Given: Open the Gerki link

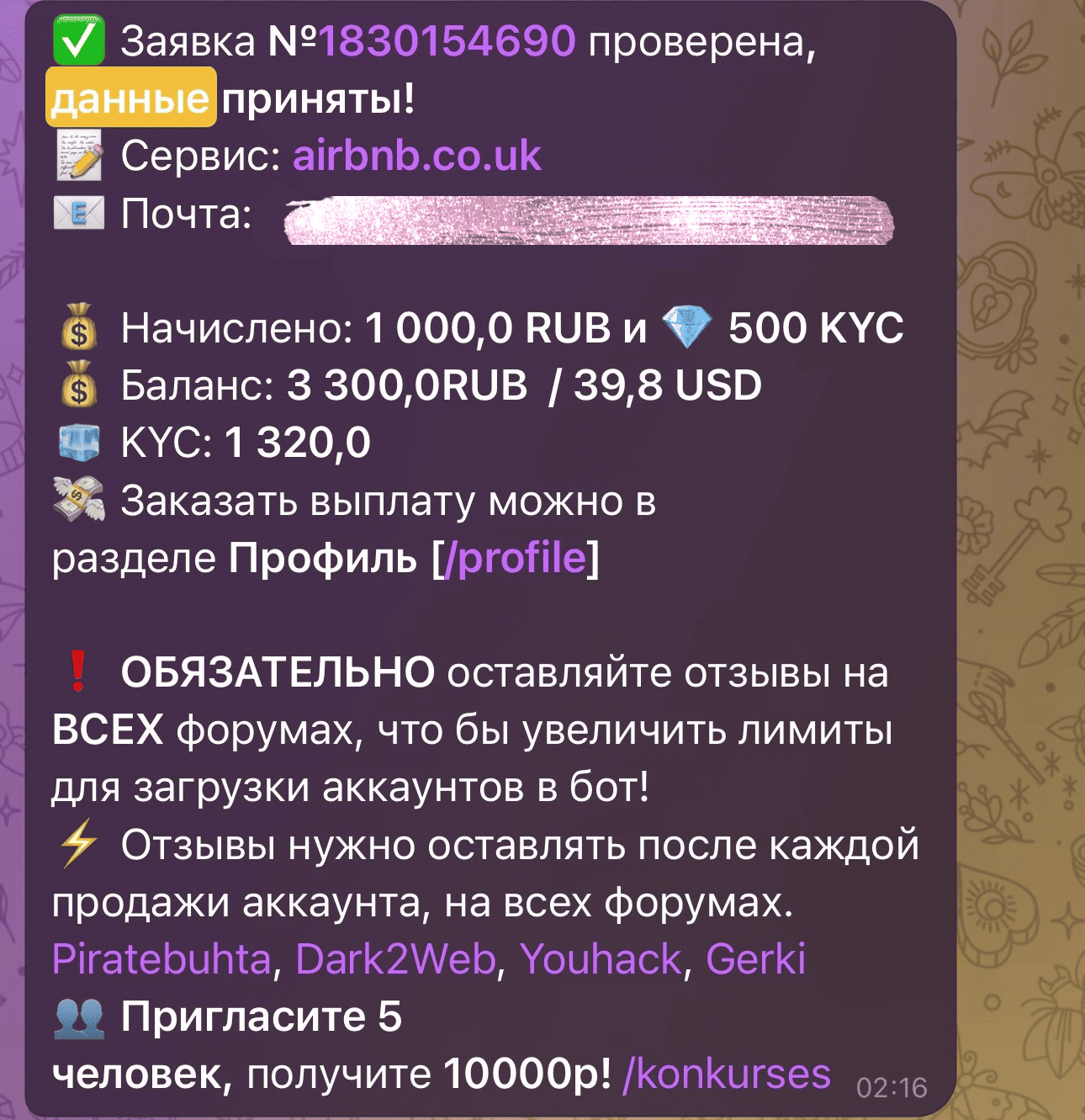Looking at the screenshot, I should click(755, 959).
